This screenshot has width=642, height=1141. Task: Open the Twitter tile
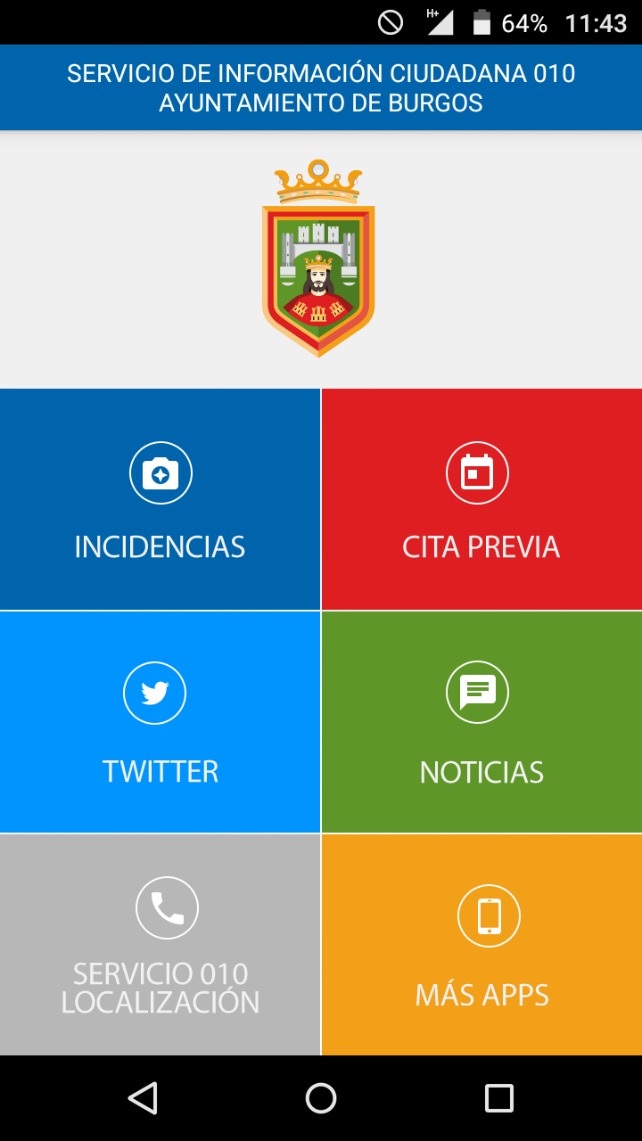tap(160, 722)
